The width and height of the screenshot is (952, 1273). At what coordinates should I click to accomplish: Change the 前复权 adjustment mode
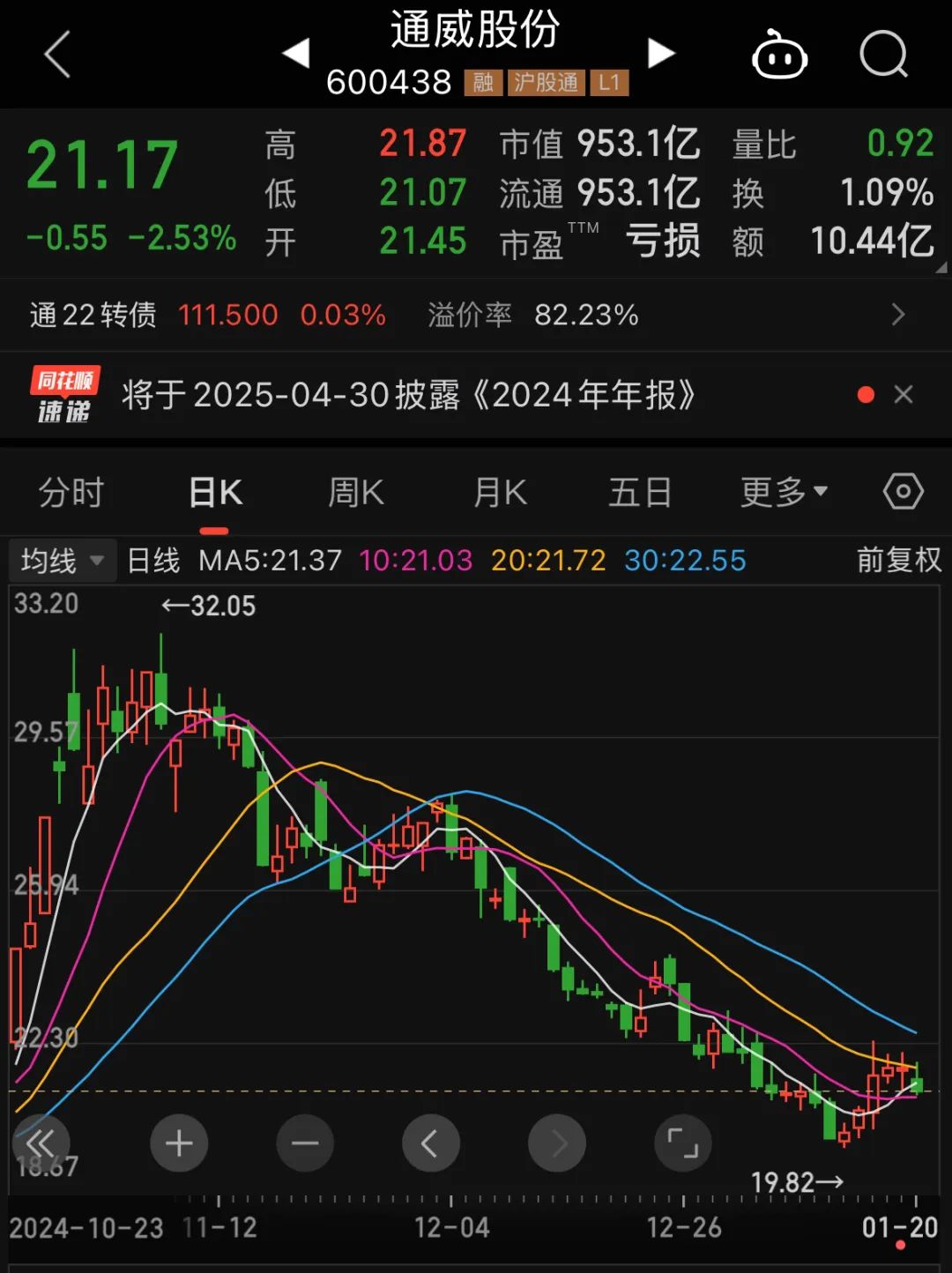pos(898,560)
